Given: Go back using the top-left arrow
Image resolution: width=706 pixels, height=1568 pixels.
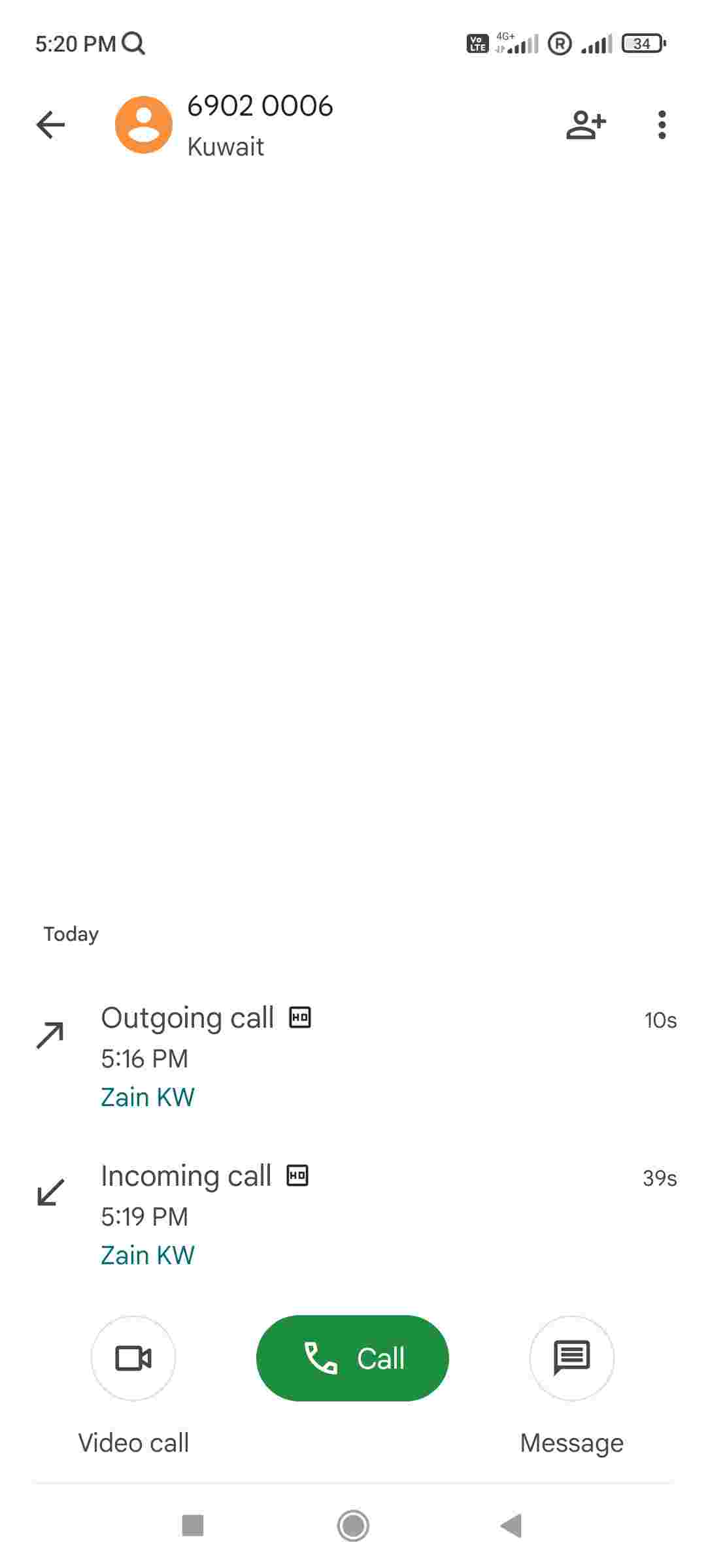Looking at the screenshot, I should tap(50, 125).
